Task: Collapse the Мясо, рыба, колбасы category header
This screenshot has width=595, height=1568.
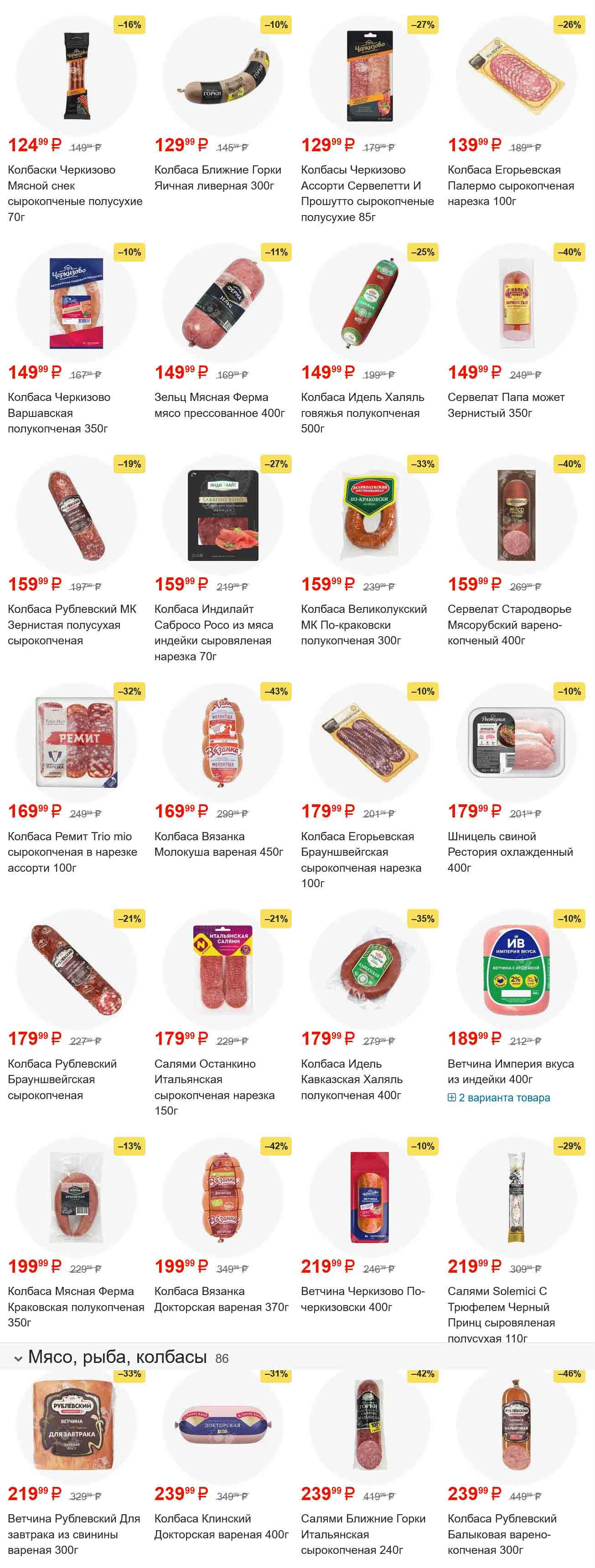Action: pos(18,1357)
